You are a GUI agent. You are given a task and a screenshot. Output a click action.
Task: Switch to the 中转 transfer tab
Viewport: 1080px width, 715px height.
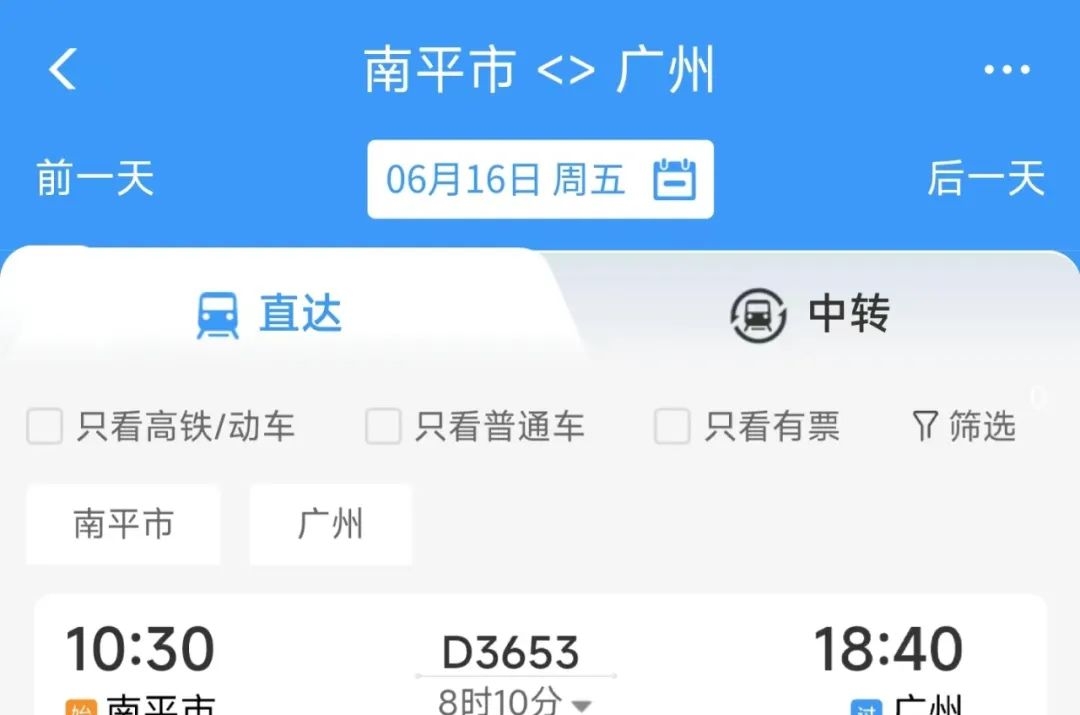click(x=810, y=314)
